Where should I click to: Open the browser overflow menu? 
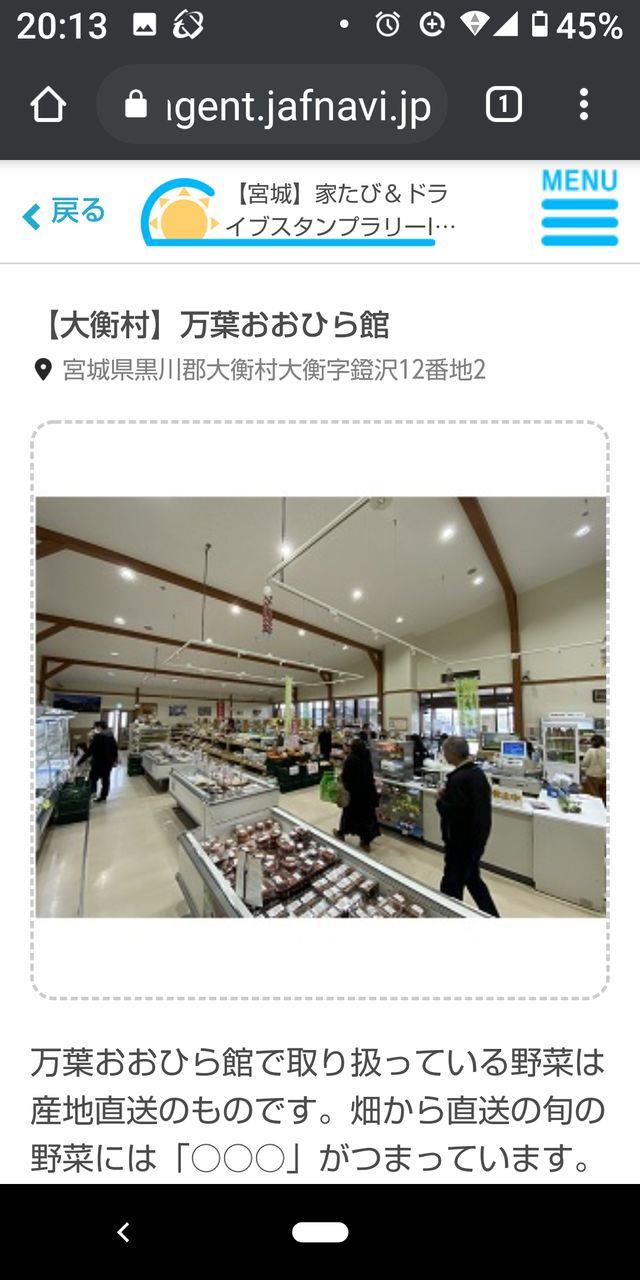point(584,105)
